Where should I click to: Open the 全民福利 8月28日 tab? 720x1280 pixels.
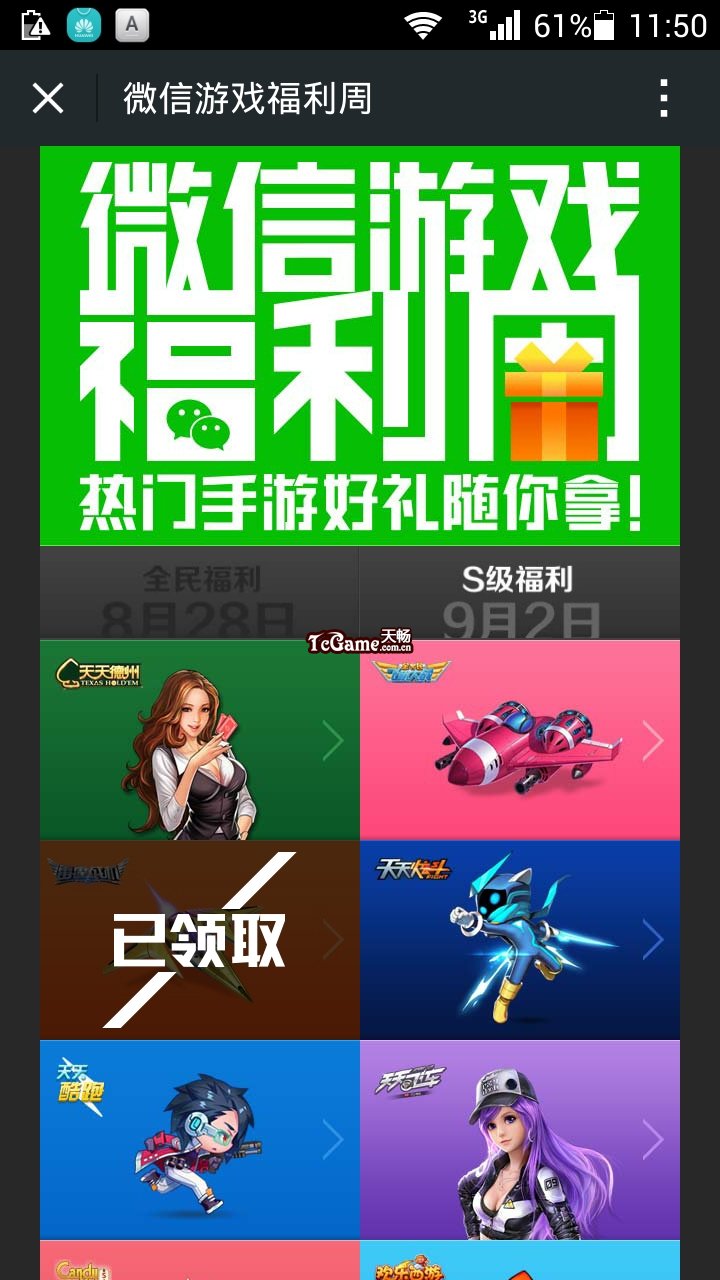pyautogui.click(x=198, y=590)
